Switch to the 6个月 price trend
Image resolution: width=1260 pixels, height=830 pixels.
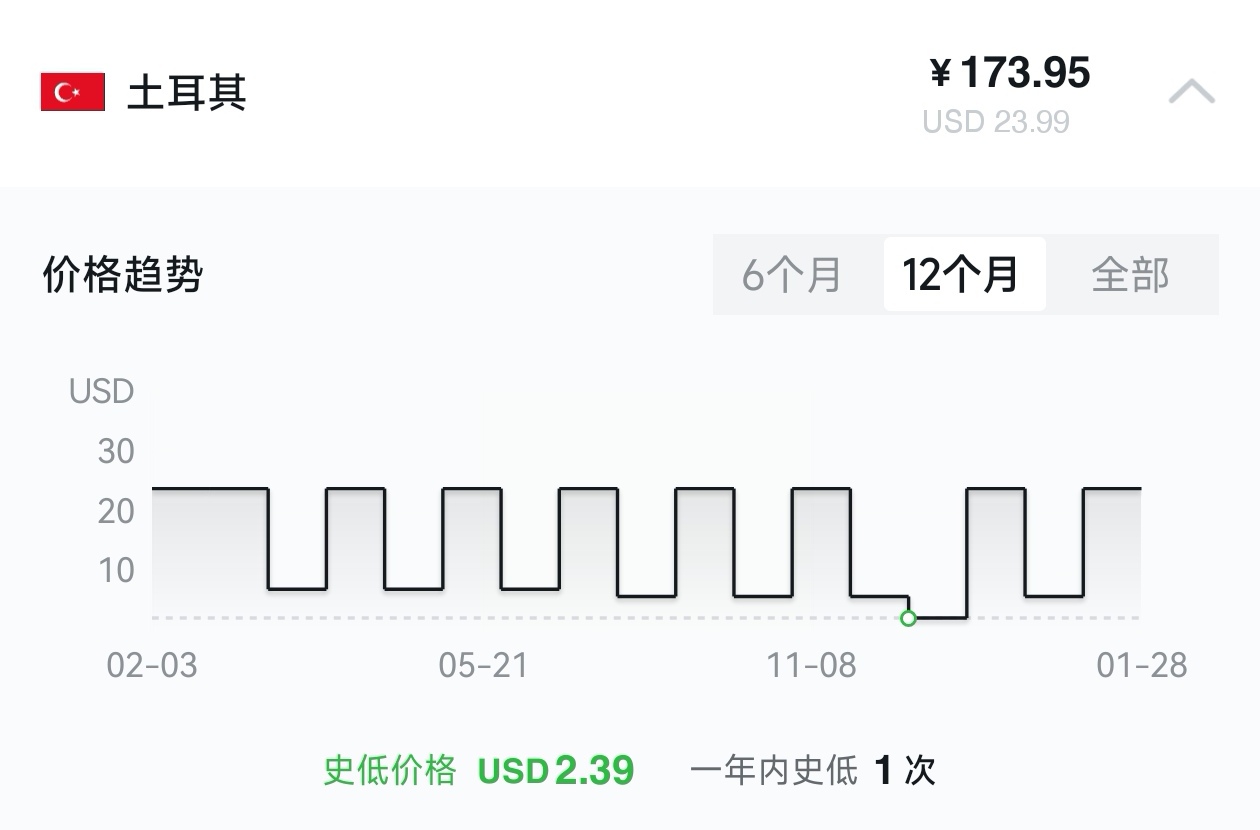792,275
